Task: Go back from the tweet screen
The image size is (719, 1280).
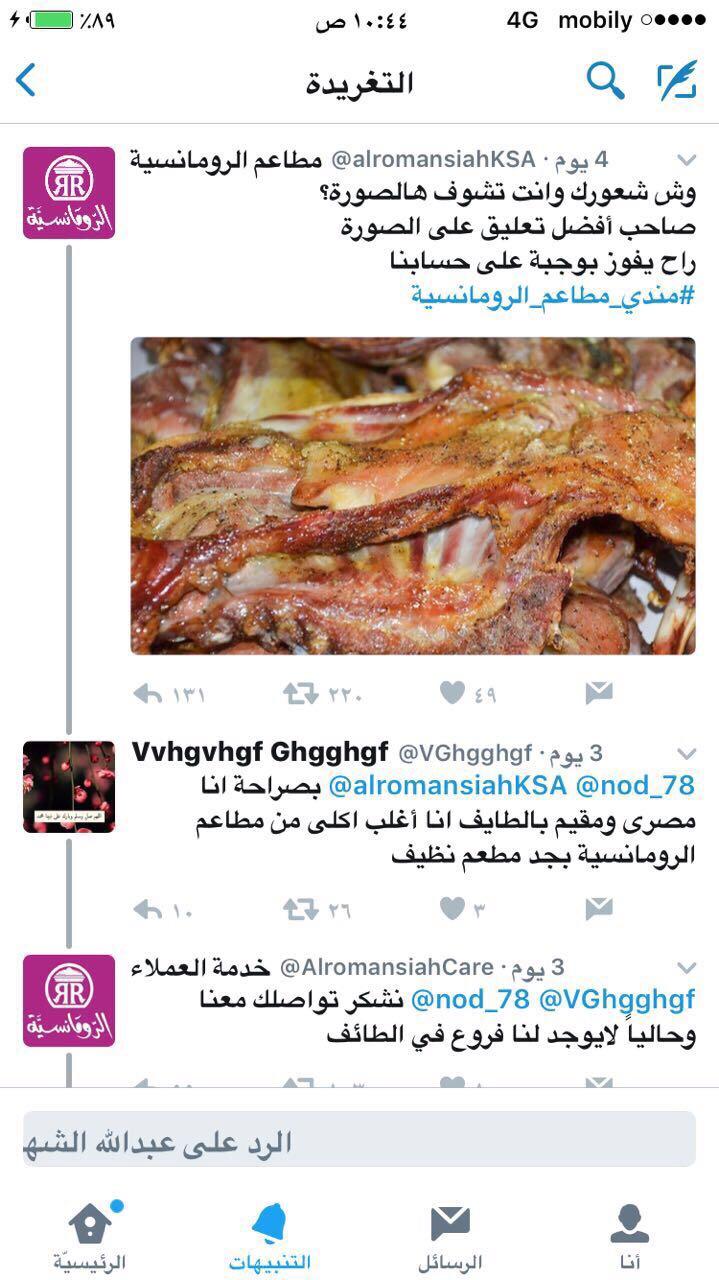Action: click(x=27, y=81)
